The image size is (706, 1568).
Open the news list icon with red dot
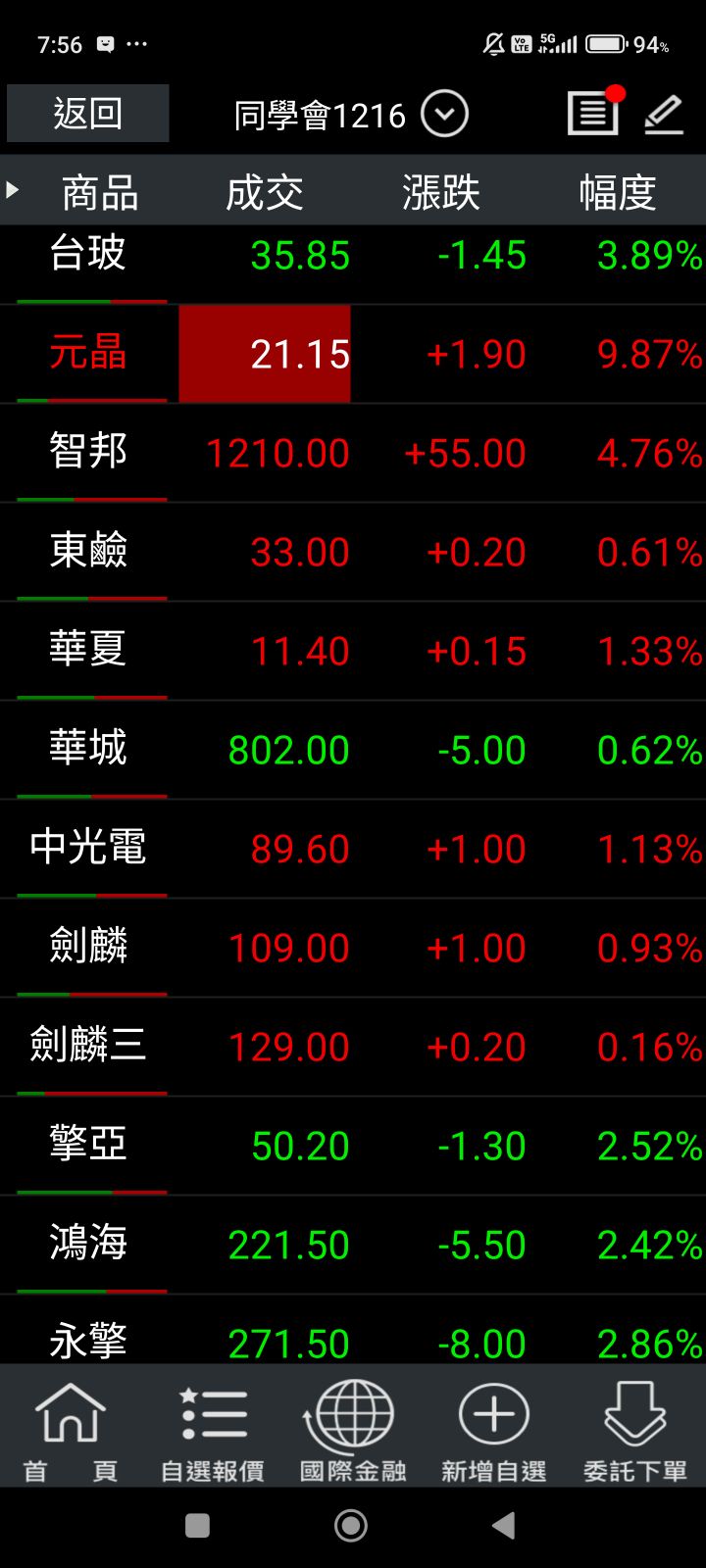pos(593,114)
